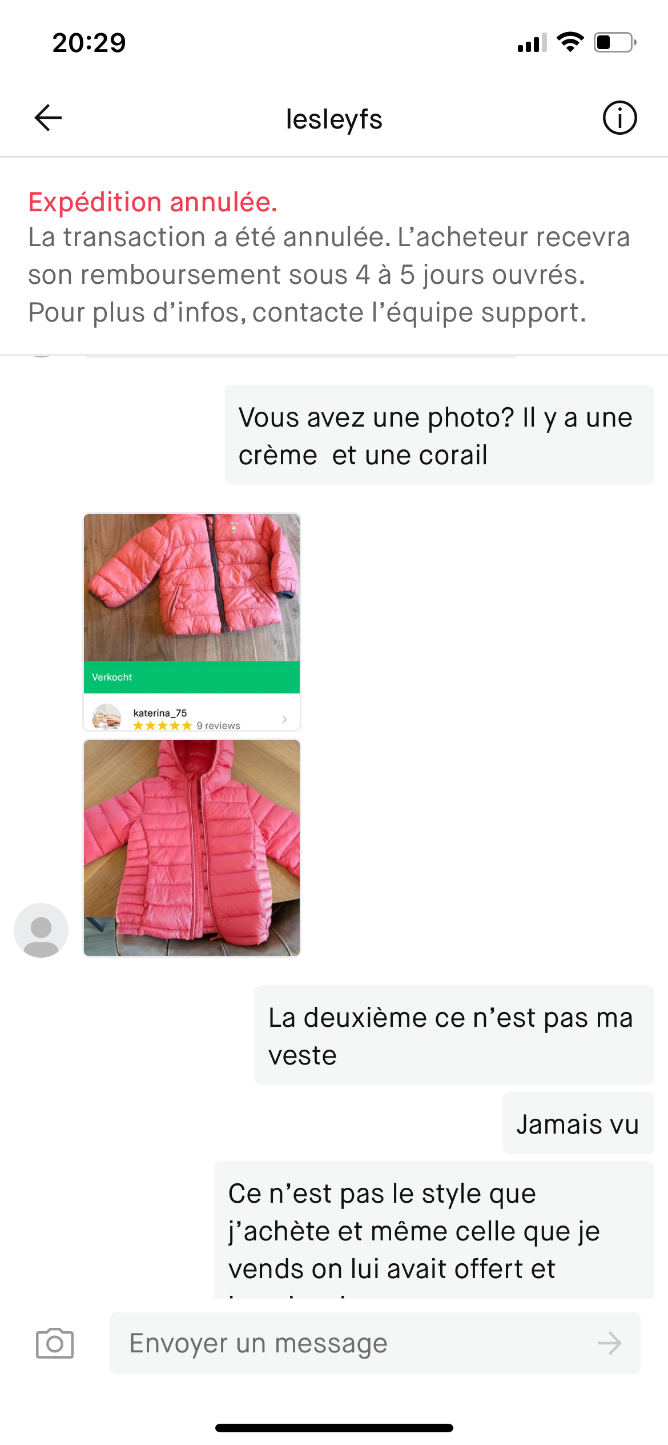The width and height of the screenshot is (668, 1445).
Task: Send the message with the arrow
Action: pos(609,1343)
